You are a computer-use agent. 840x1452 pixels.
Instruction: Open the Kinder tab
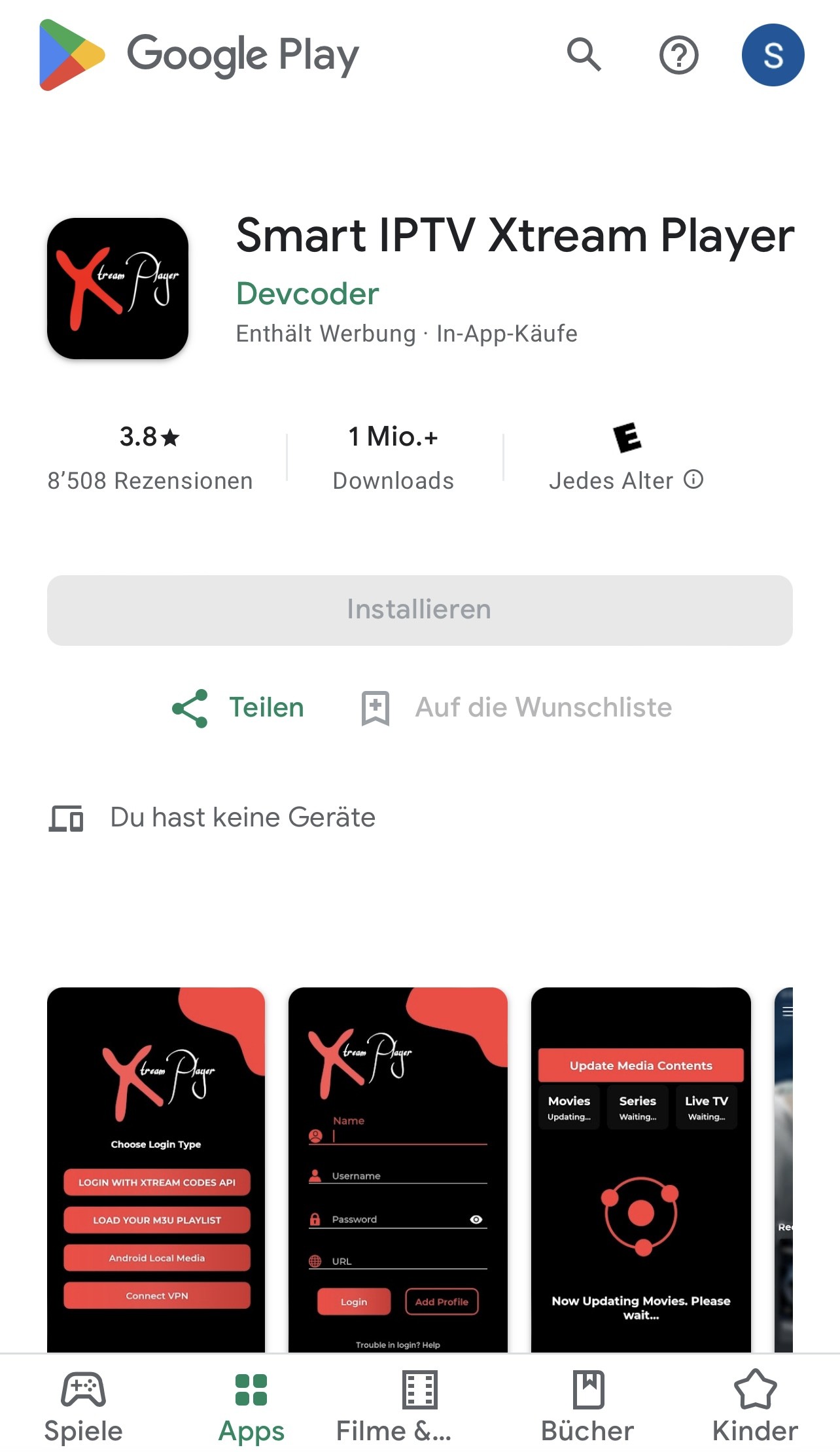(x=755, y=1406)
